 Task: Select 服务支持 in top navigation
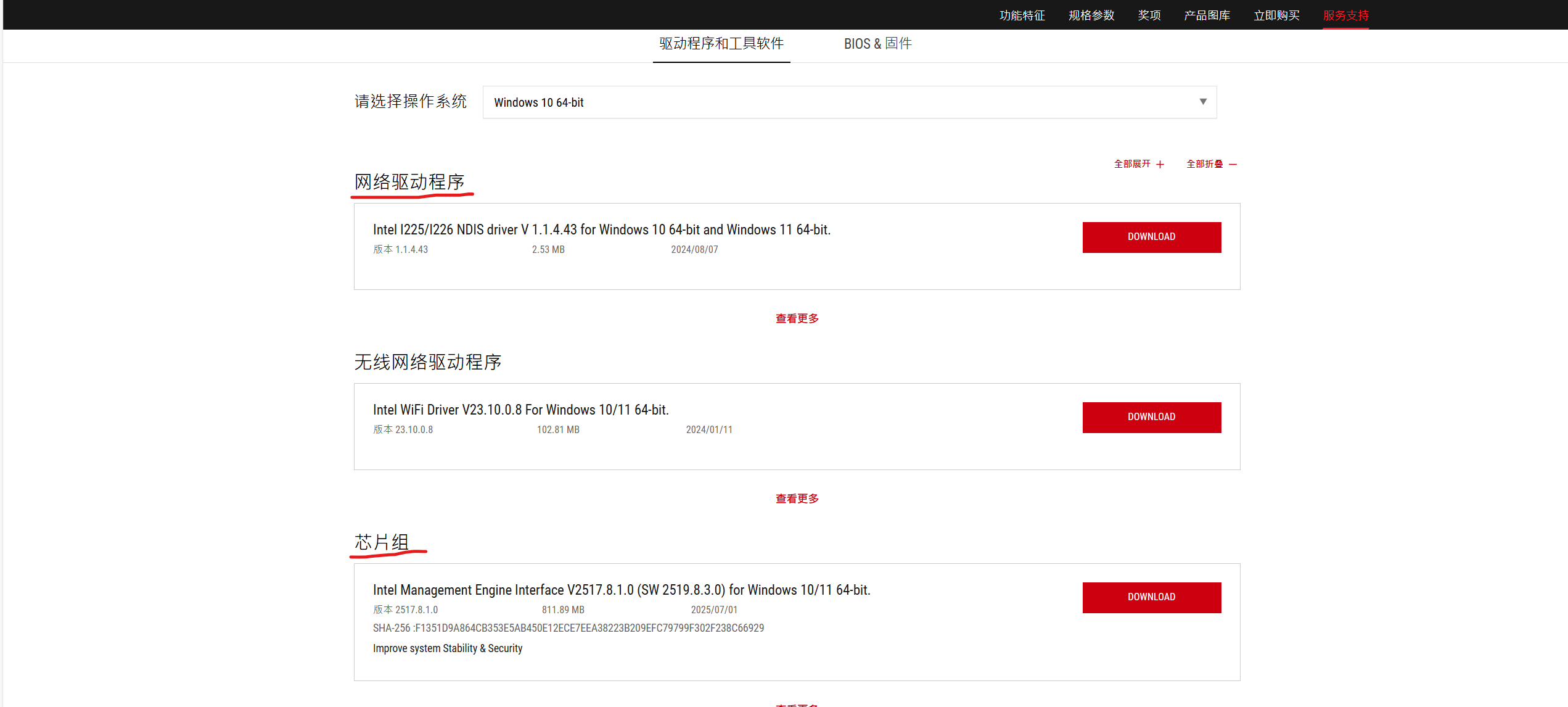click(x=1345, y=15)
